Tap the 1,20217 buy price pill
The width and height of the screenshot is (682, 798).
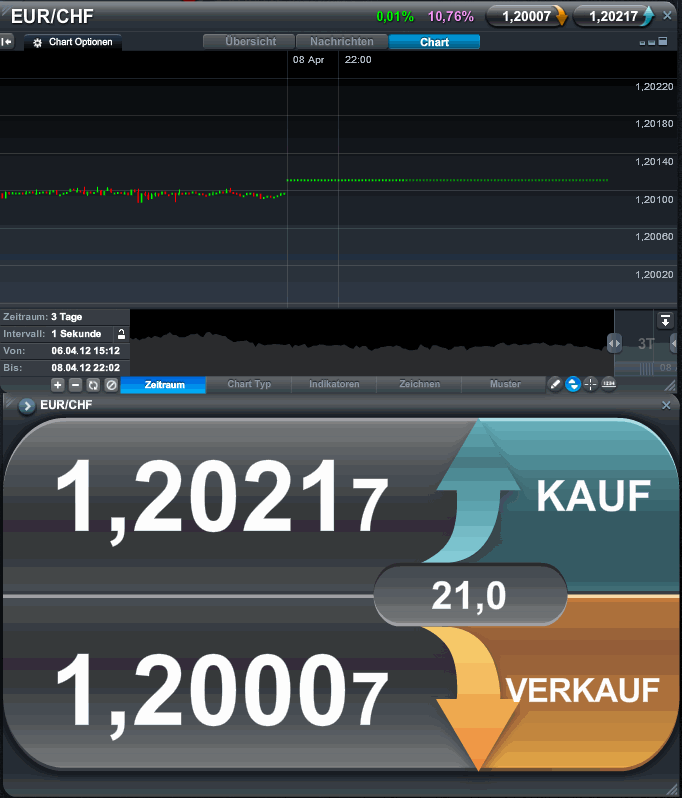[615, 16]
